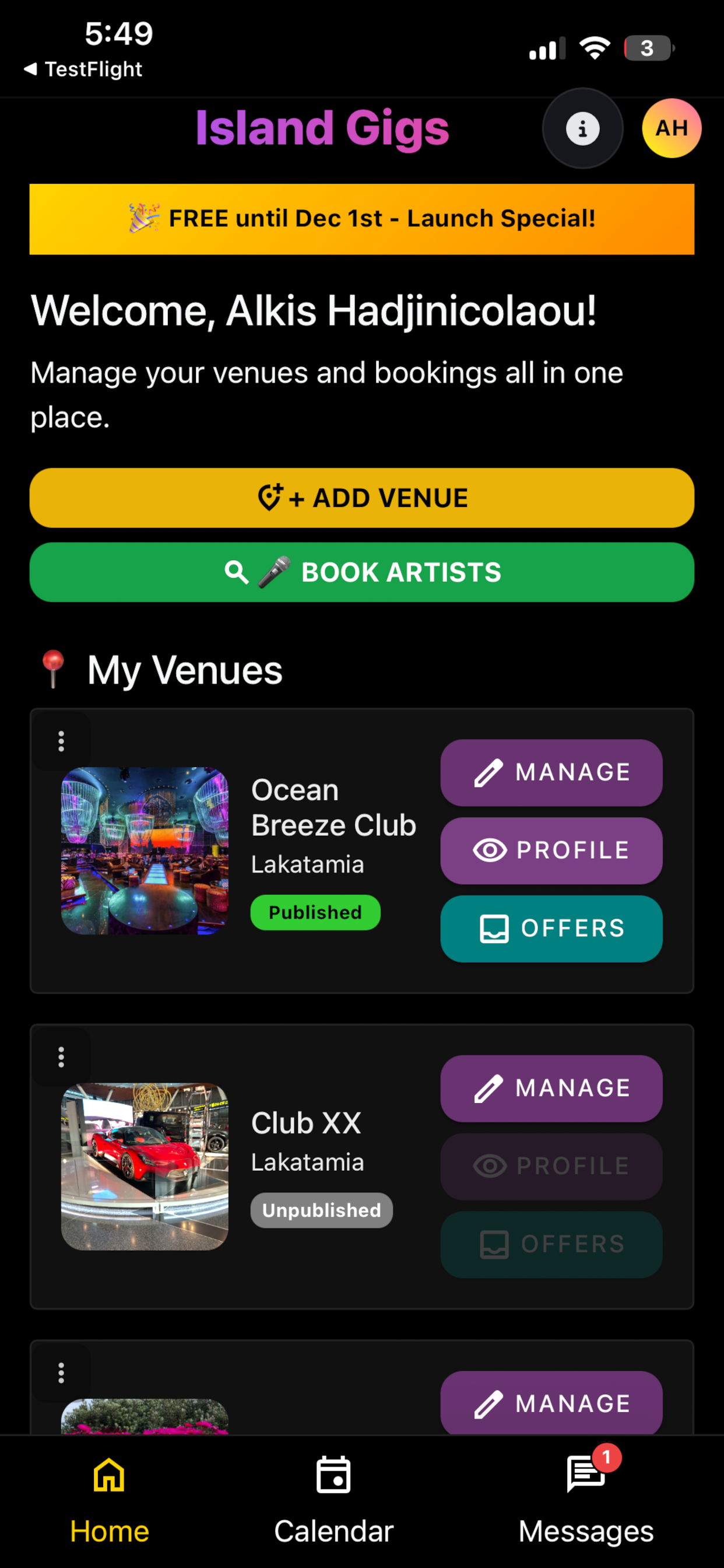The height and width of the screenshot is (1568, 724).
Task: Open the info icon in the header
Action: pos(582,128)
